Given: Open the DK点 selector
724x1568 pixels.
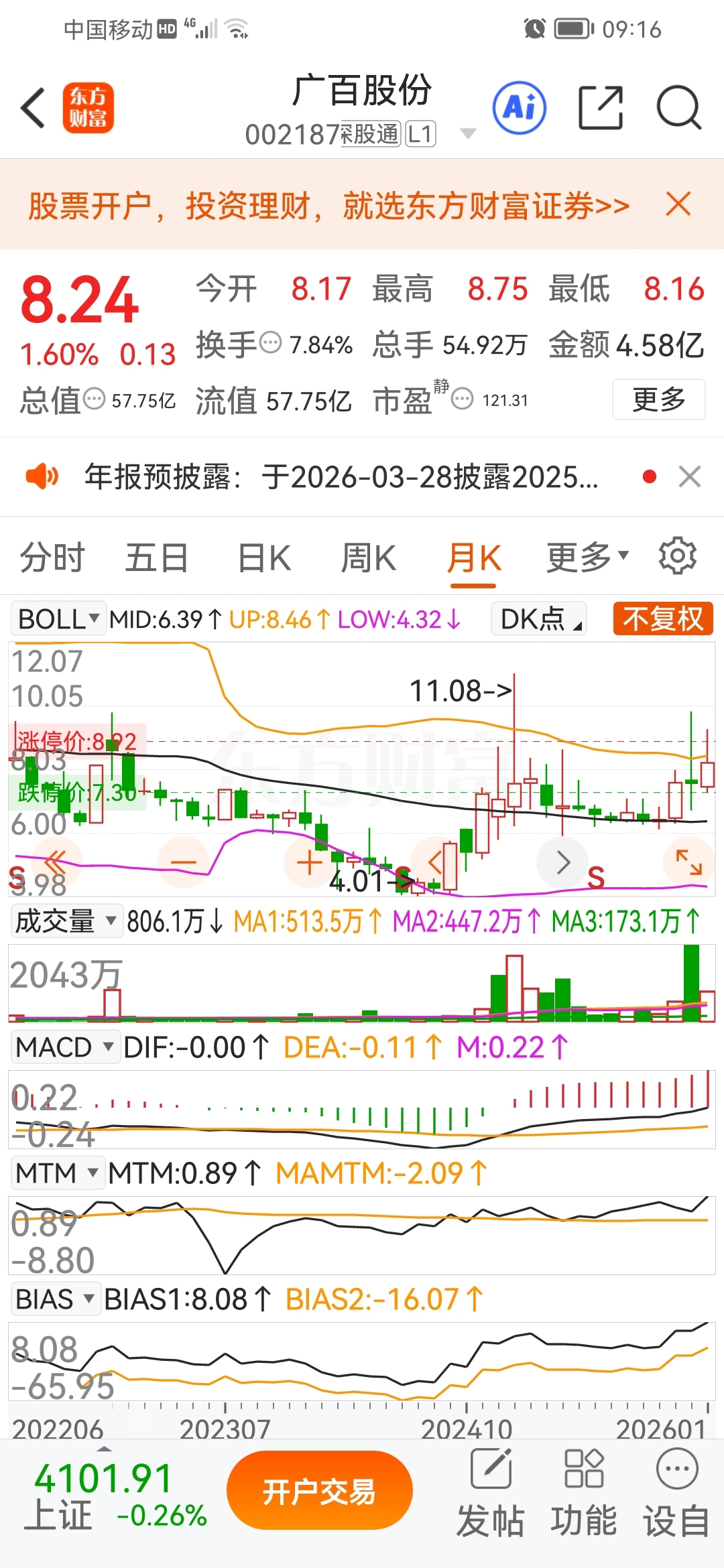Looking at the screenshot, I should click(539, 618).
